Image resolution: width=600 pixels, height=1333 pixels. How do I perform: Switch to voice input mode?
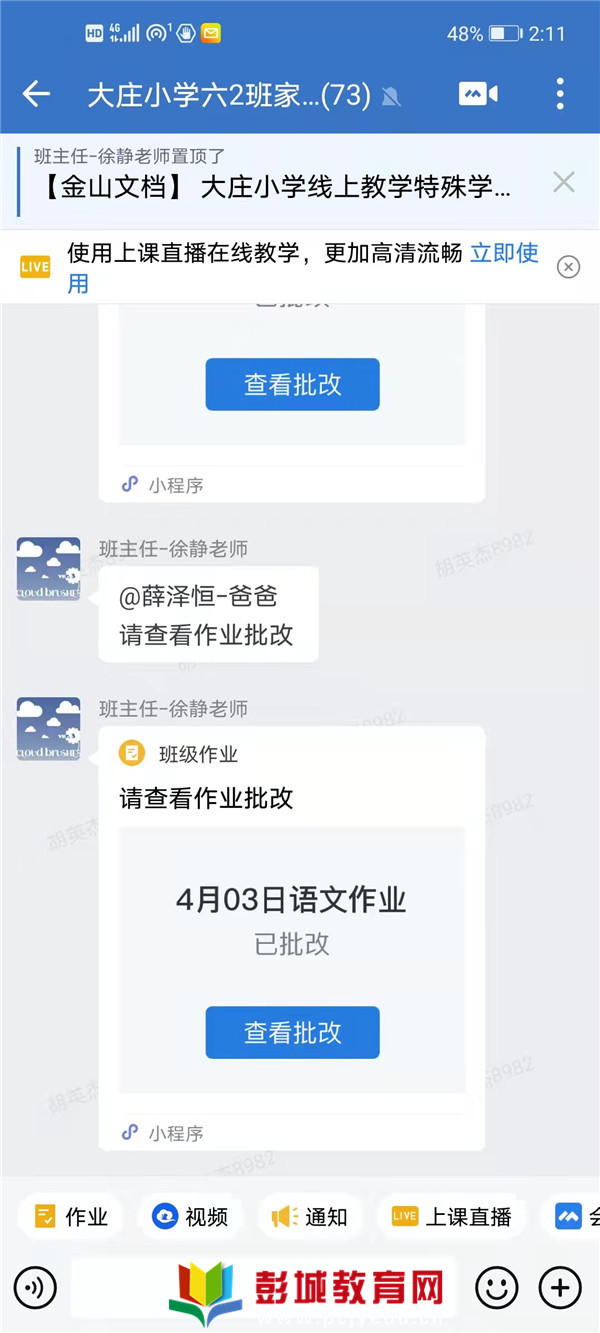(x=37, y=1288)
